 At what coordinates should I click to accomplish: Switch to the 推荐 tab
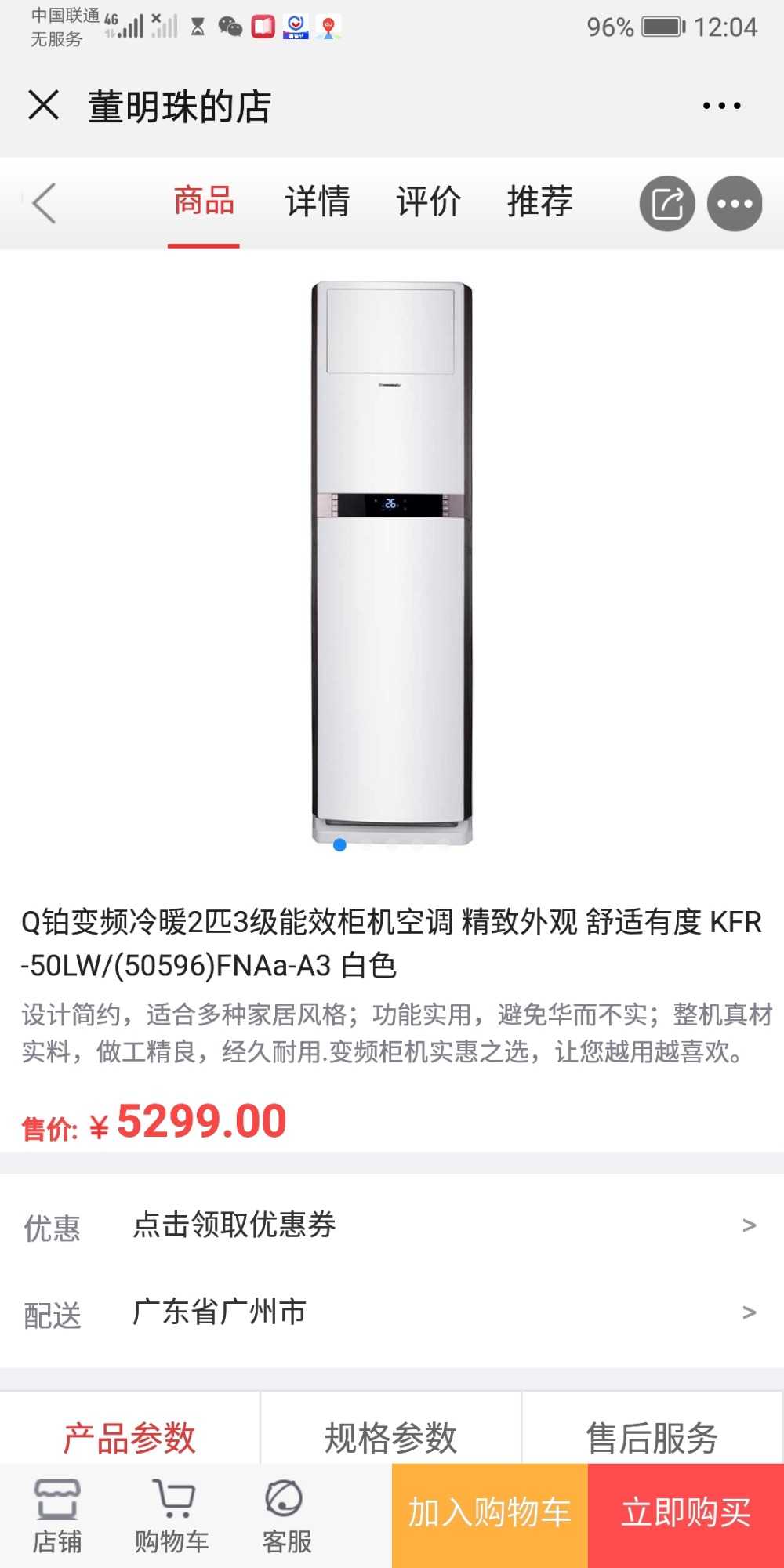[x=539, y=202]
